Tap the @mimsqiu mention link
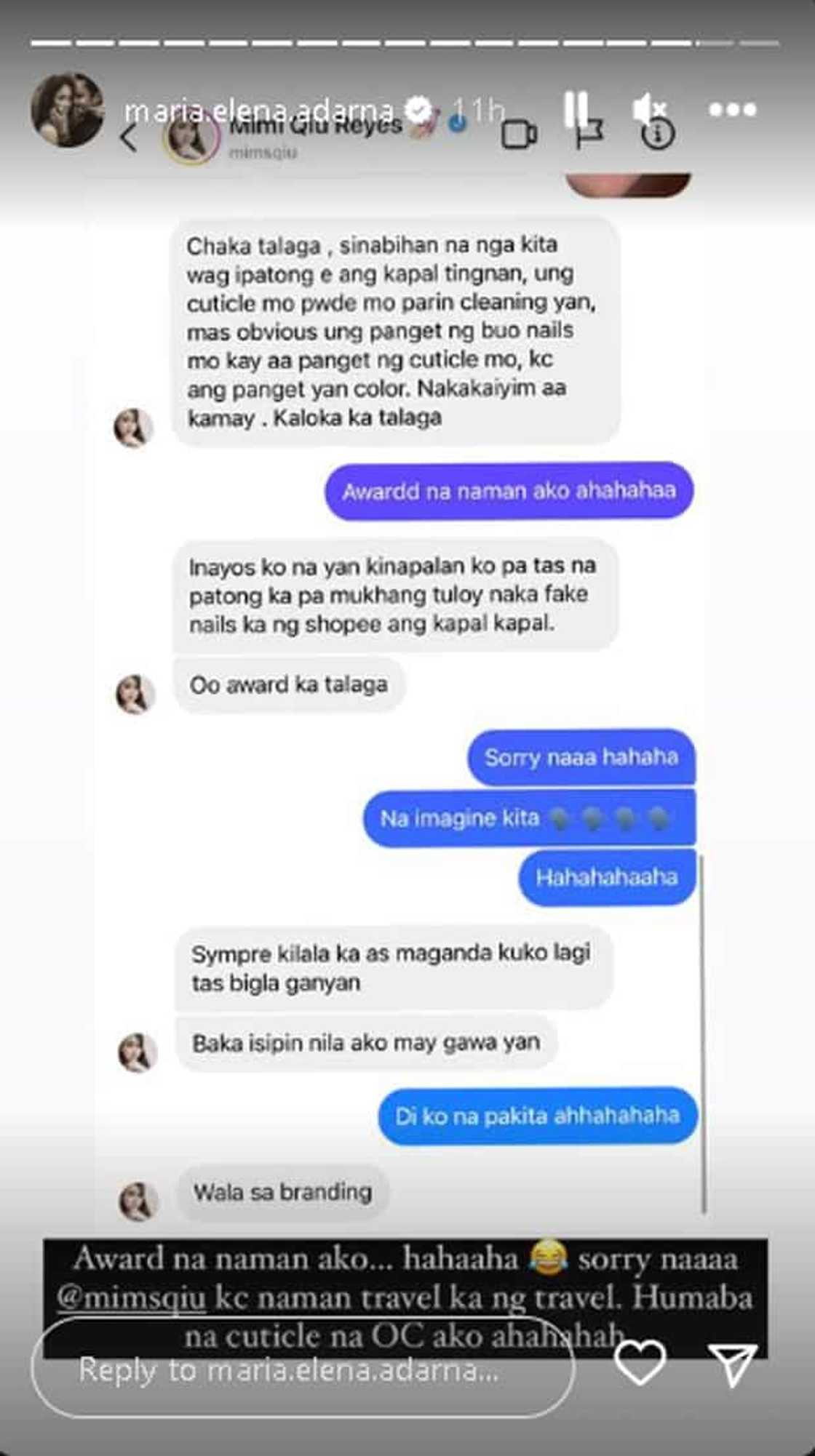This screenshot has width=815, height=1456. [132, 1298]
